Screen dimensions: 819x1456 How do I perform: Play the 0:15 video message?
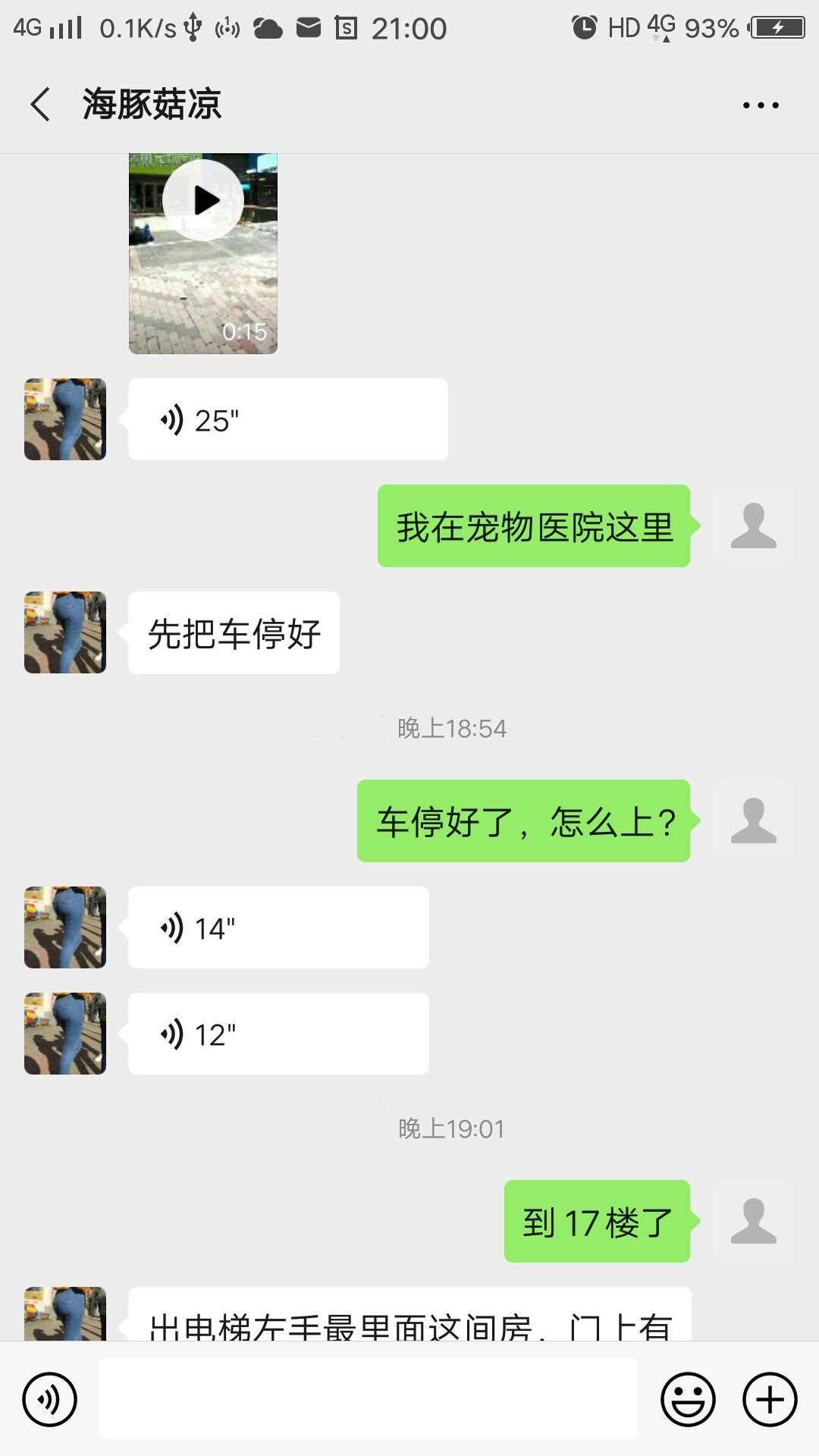pos(202,201)
